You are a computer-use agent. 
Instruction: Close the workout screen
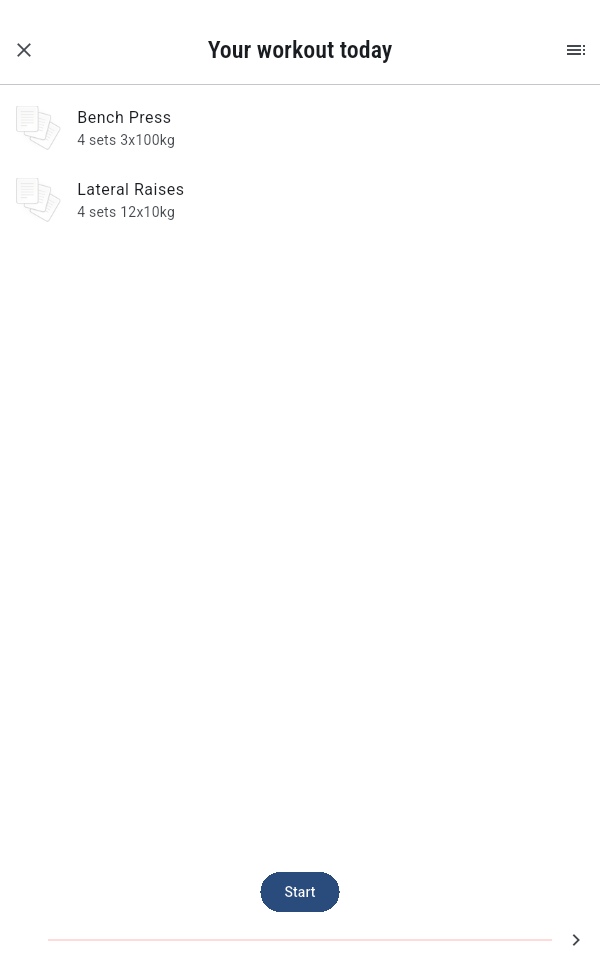(24, 50)
